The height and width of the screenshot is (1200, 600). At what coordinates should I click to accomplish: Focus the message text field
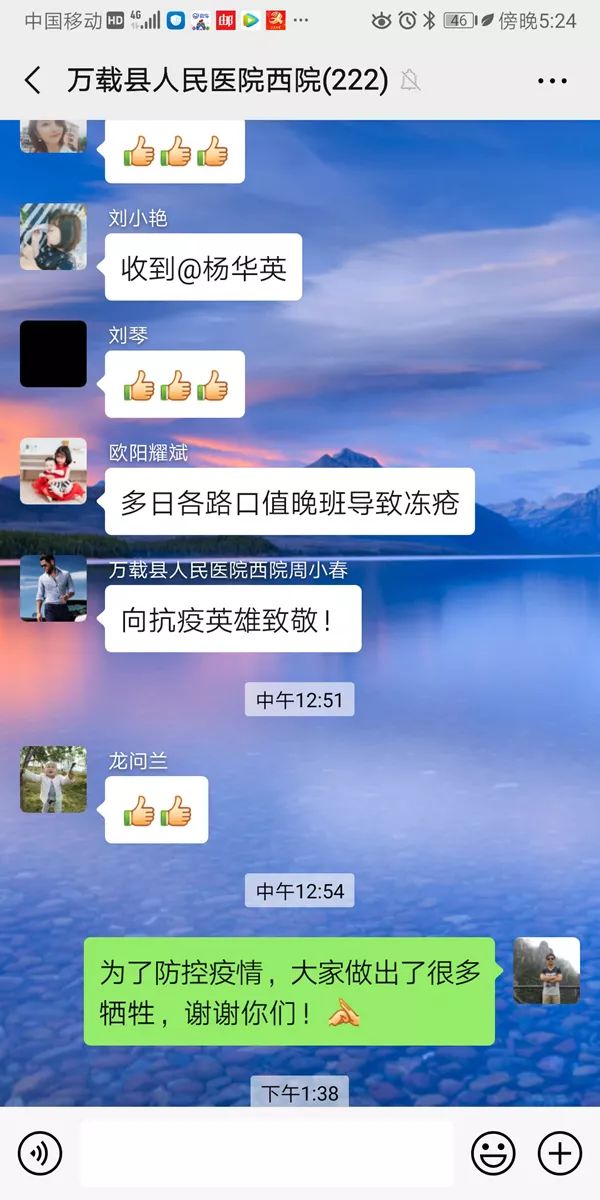click(266, 1154)
